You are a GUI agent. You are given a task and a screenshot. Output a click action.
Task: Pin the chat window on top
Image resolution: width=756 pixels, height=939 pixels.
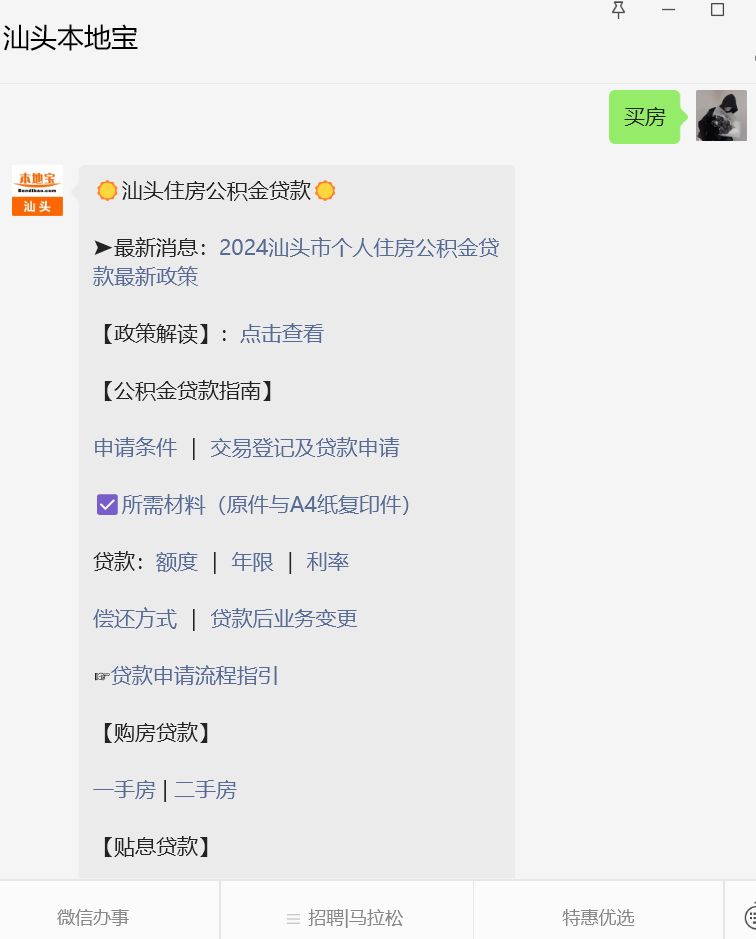pyautogui.click(x=618, y=10)
